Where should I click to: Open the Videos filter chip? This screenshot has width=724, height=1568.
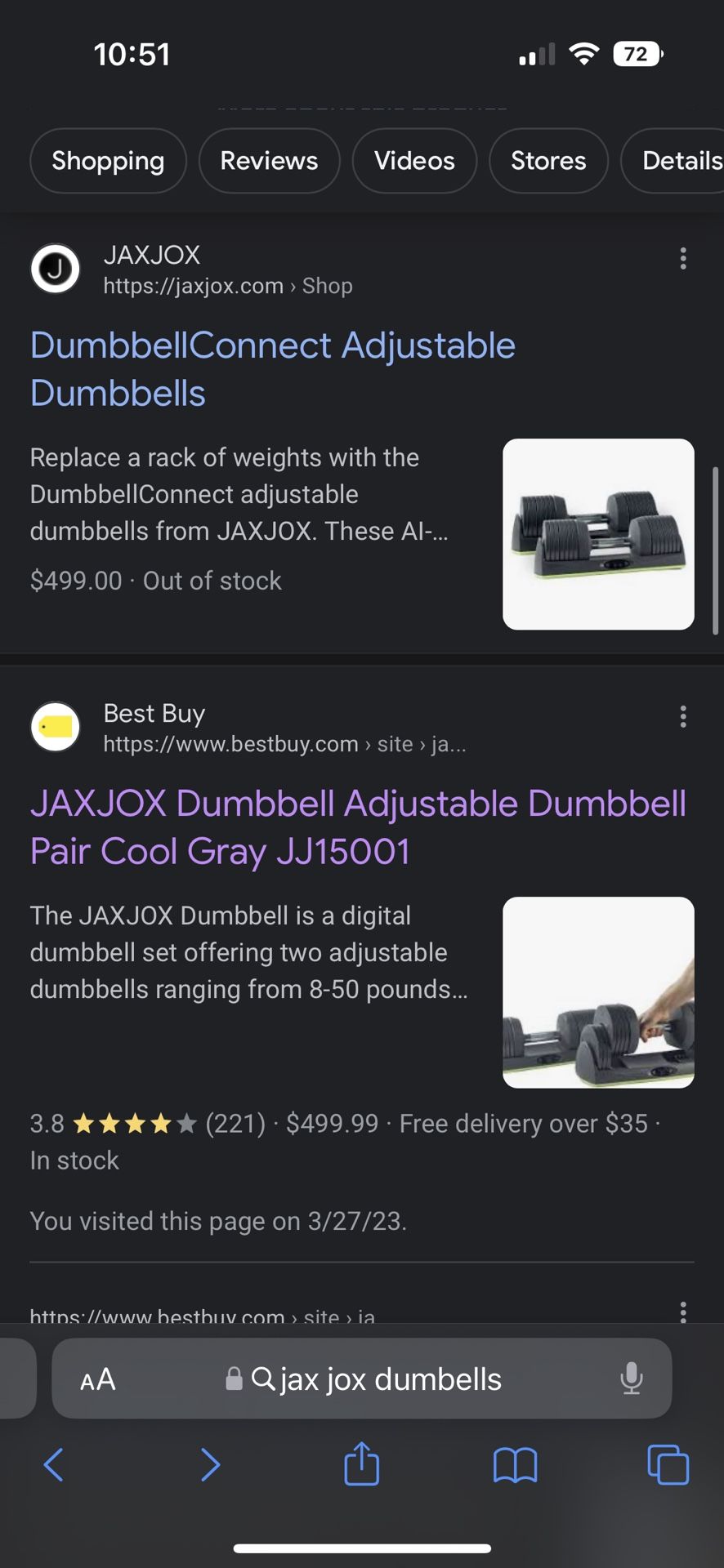(414, 161)
